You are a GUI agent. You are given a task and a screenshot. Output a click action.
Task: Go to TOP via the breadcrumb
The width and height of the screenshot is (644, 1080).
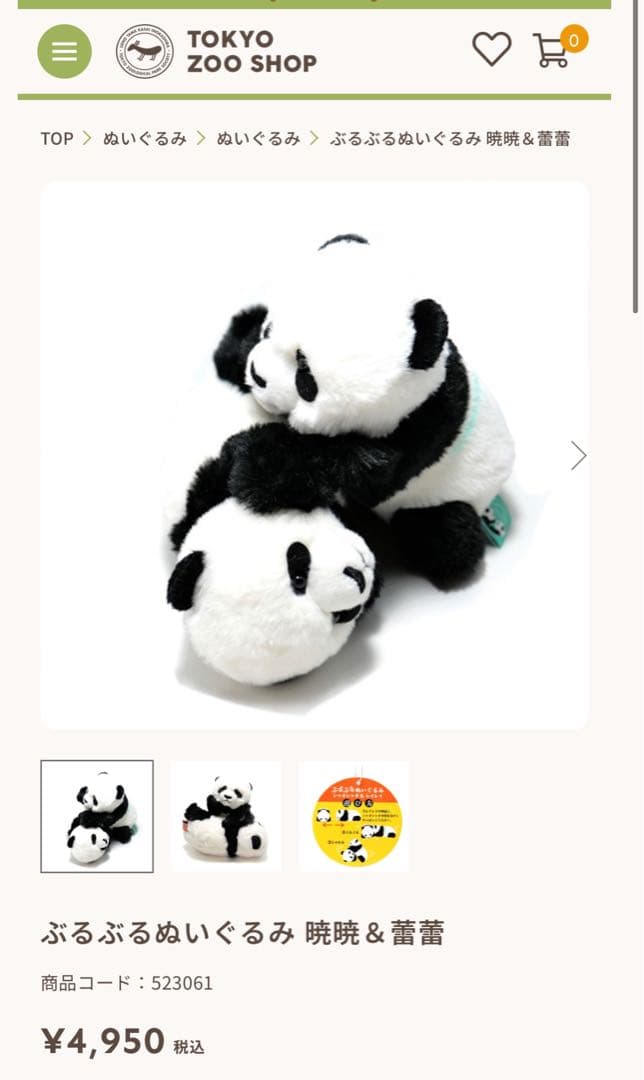pos(57,138)
